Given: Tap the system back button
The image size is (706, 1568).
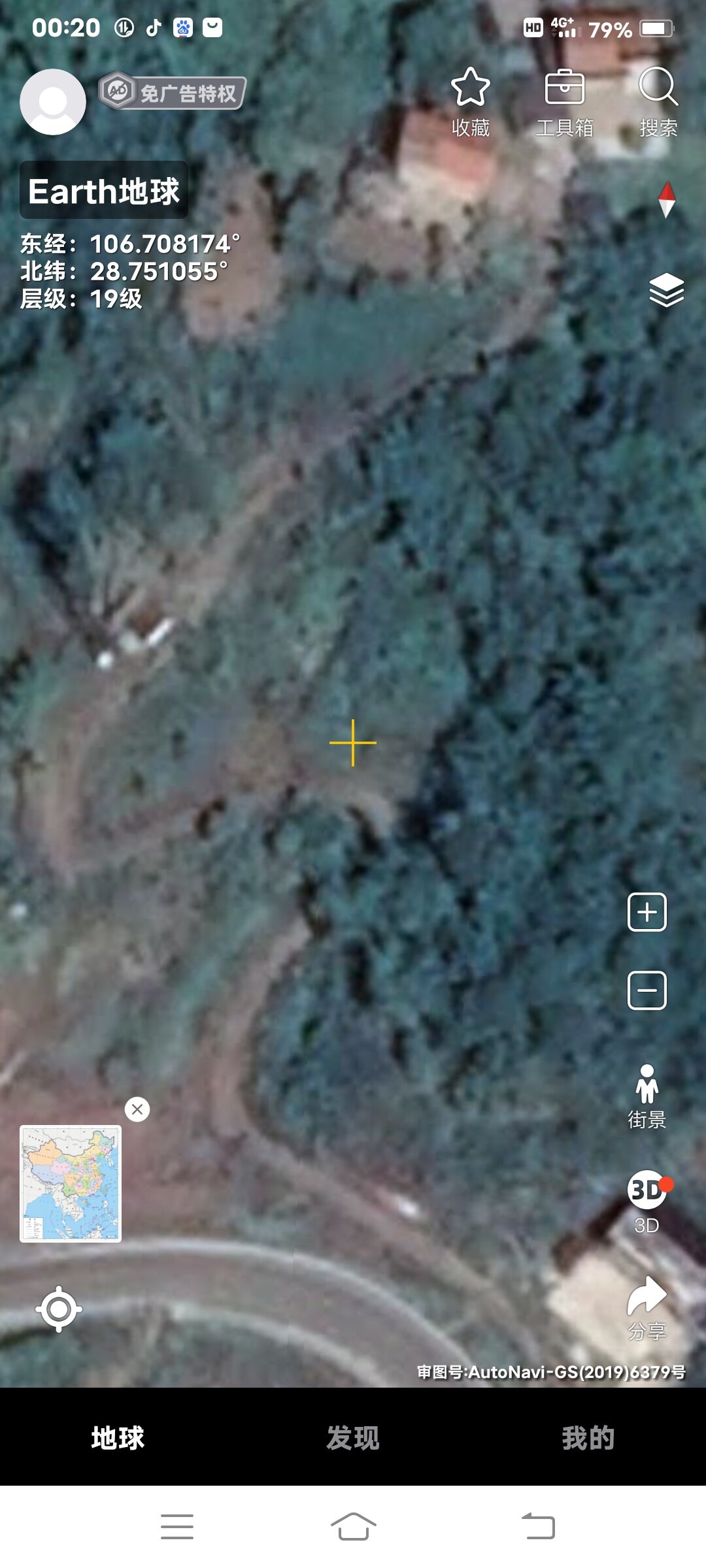Looking at the screenshot, I should pos(538,1527).
